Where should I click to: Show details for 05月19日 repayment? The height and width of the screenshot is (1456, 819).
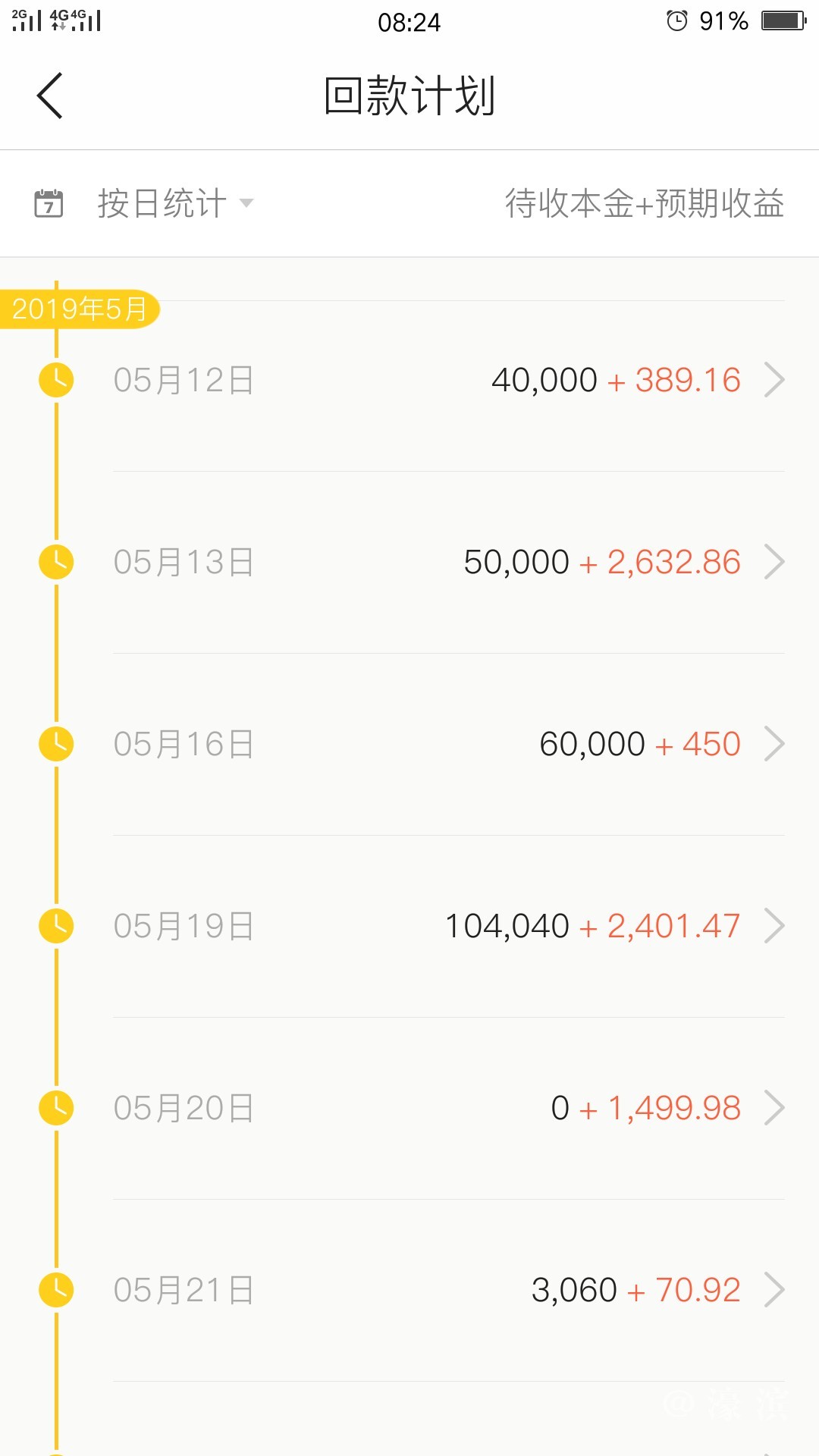(447, 926)
